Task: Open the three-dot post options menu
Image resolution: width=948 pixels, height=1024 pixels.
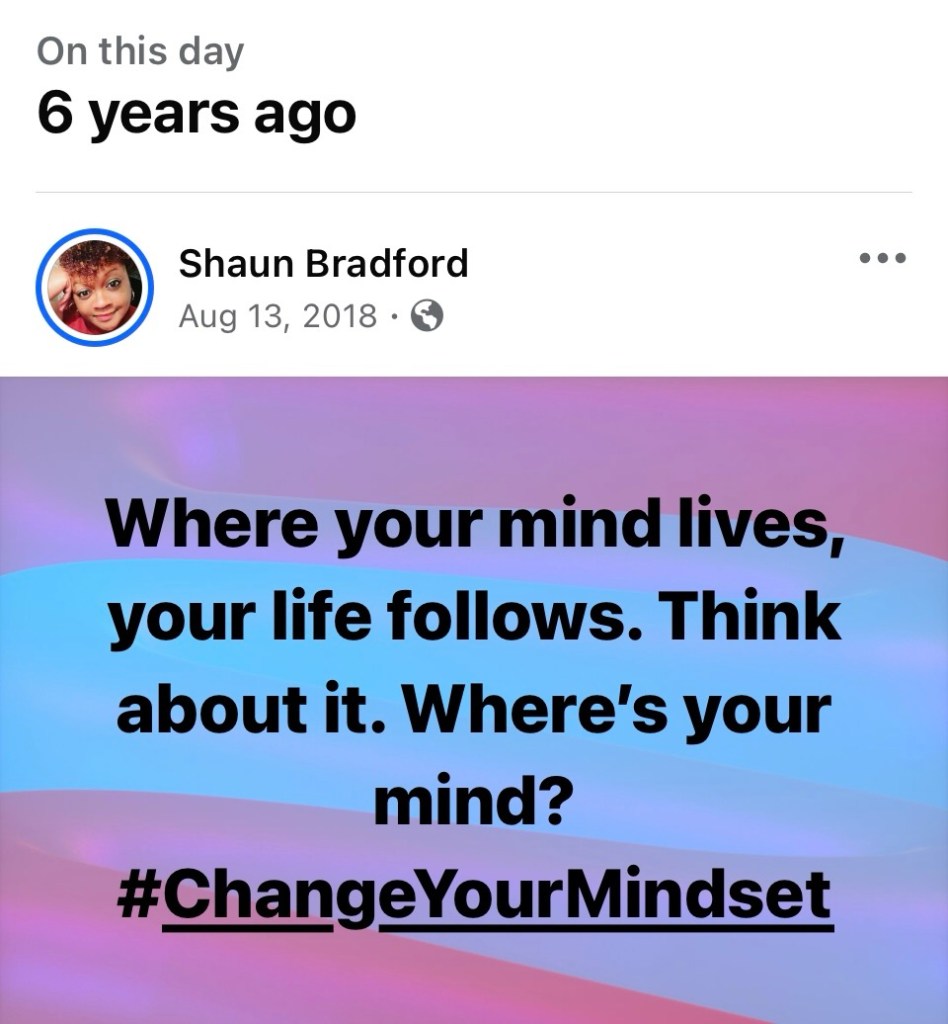Action: (x=883, y=258)
